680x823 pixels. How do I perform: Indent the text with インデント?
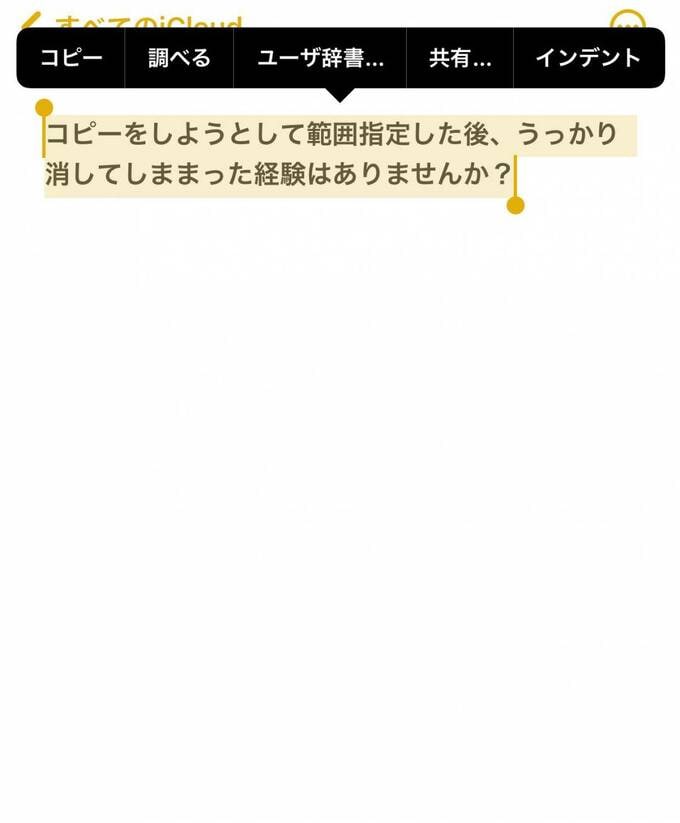pos(588,58)
